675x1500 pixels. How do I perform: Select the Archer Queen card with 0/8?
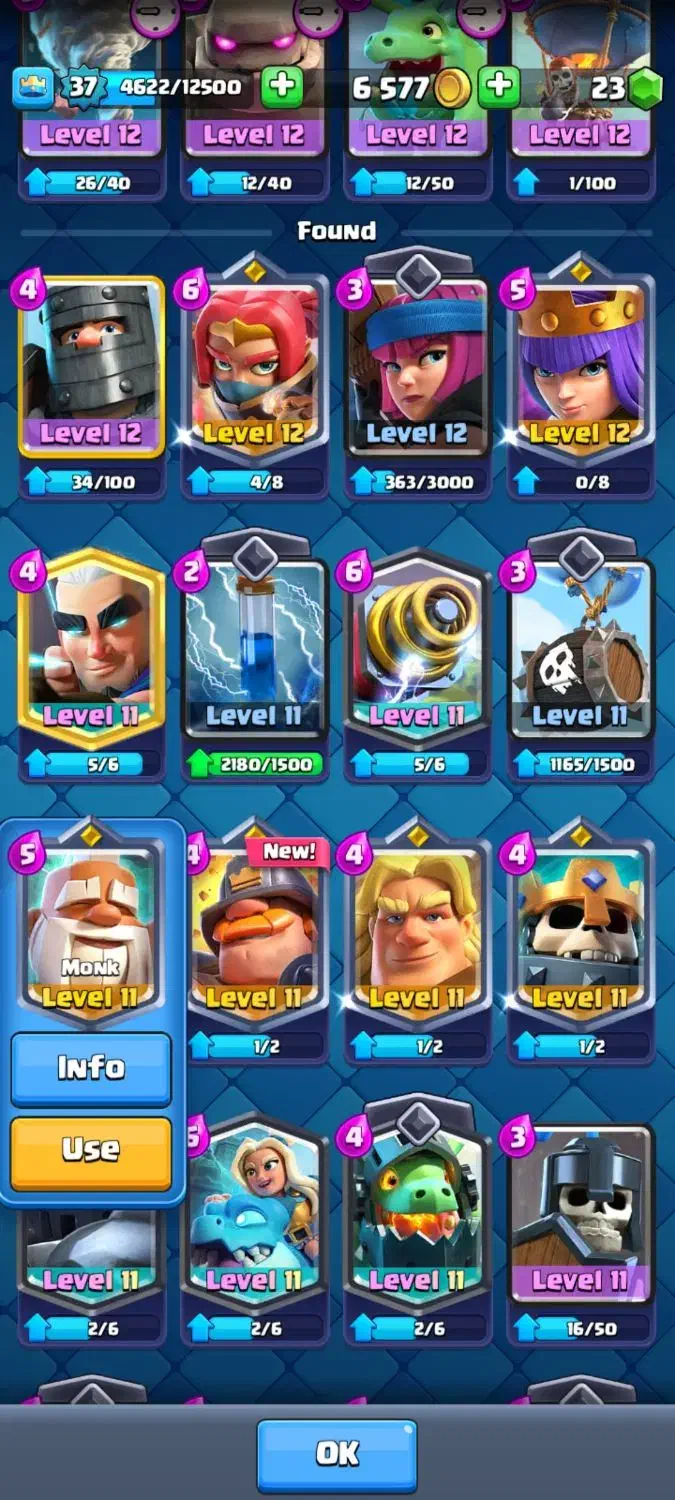tap(581, 386)
